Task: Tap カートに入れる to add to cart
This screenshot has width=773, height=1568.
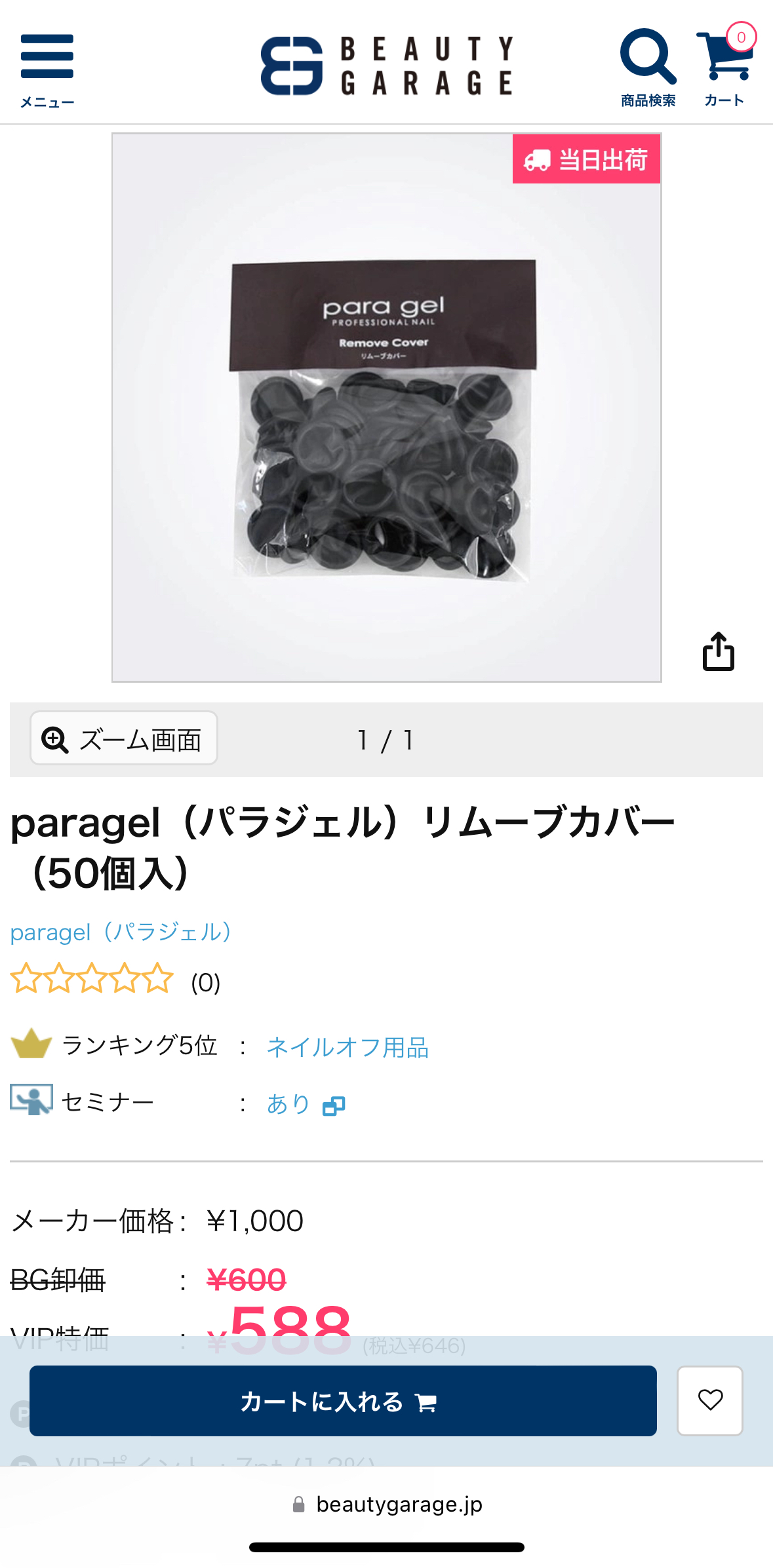Action: click(343, 1401)
